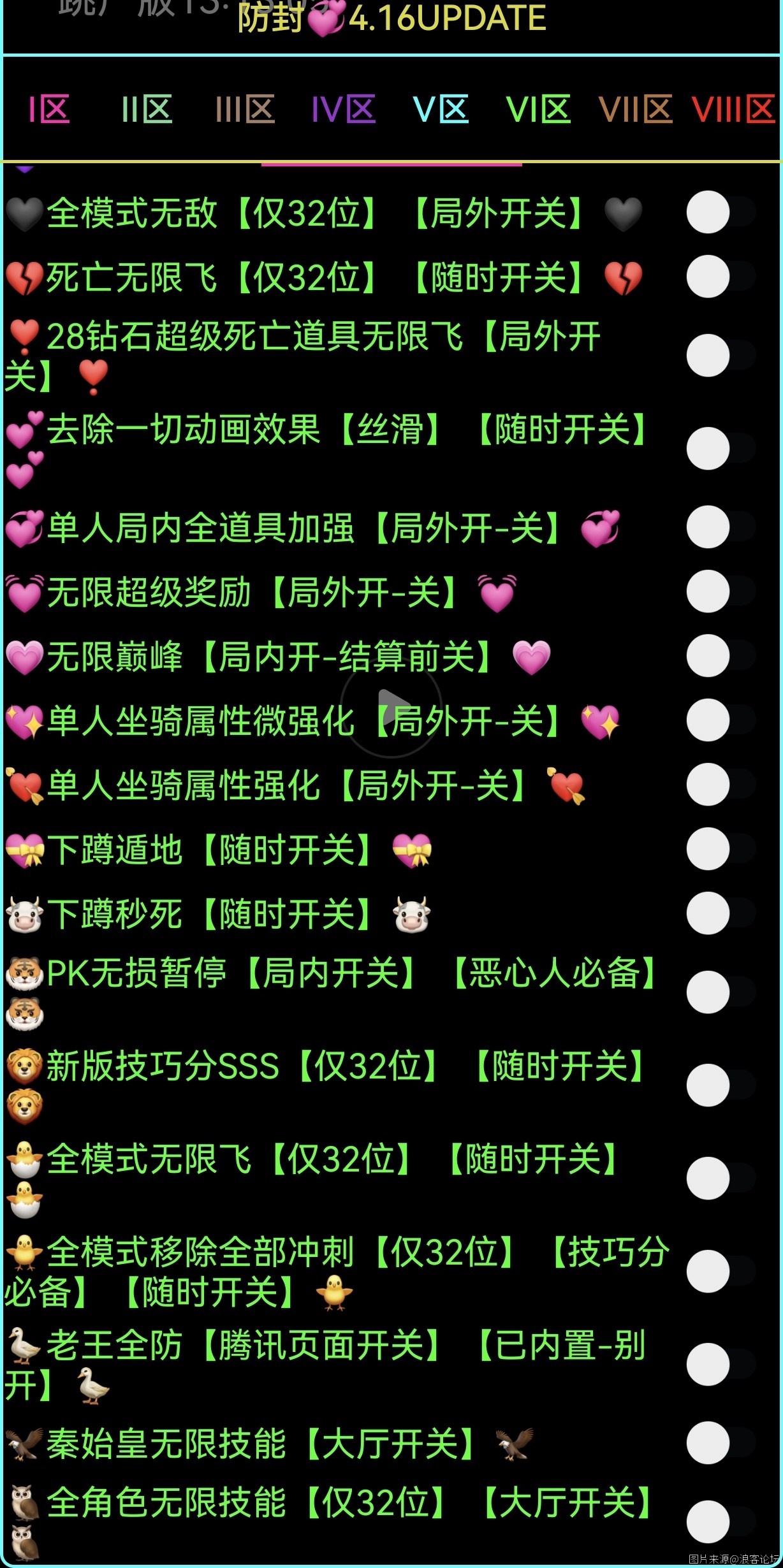
Task: Switch to the I区 tab
Action: coord(49,110)
